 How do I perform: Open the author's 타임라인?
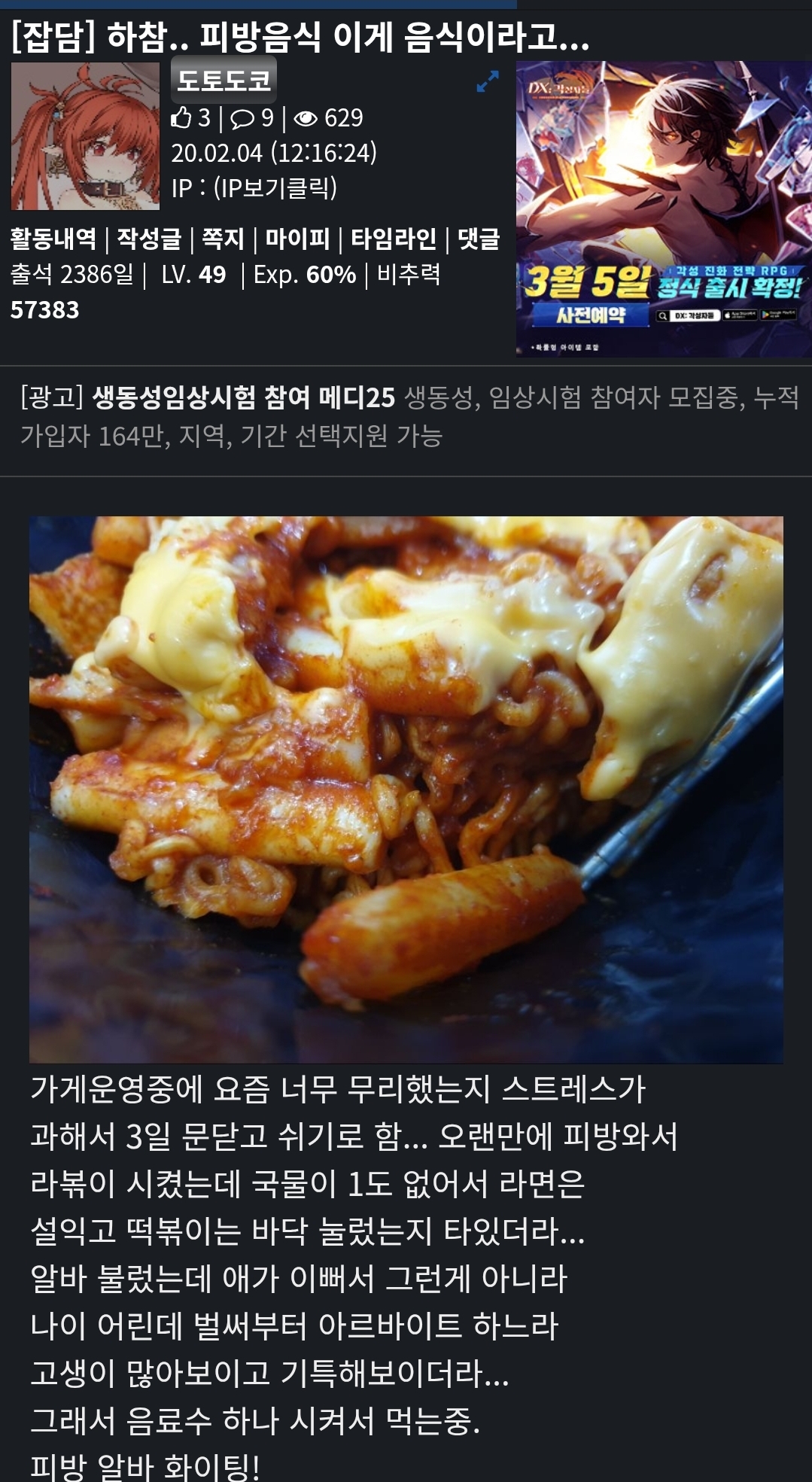(x=394, y=239)
